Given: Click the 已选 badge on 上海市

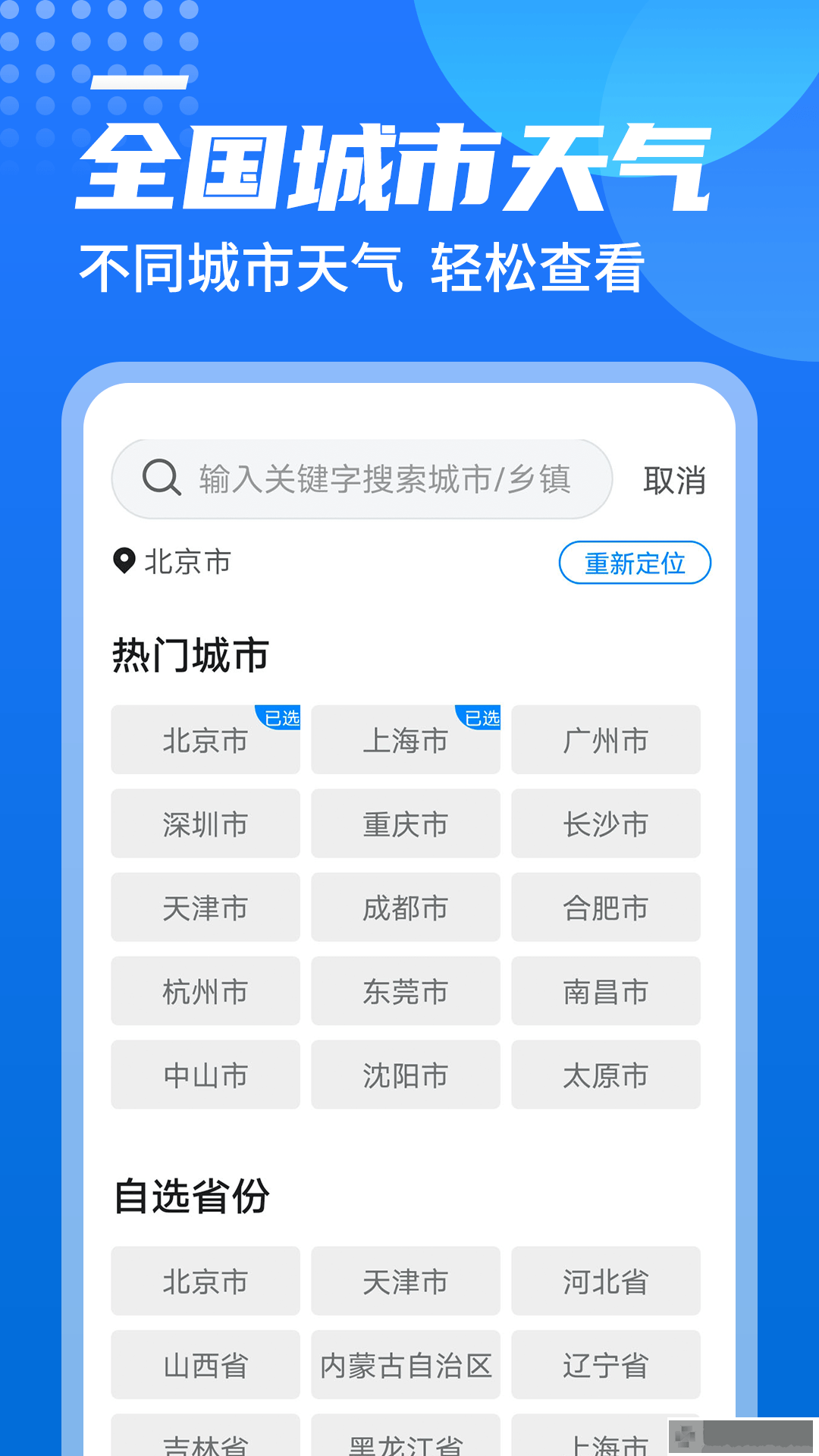Looking at the screenshot, I should pyautogui.click(x=479, y=718).
